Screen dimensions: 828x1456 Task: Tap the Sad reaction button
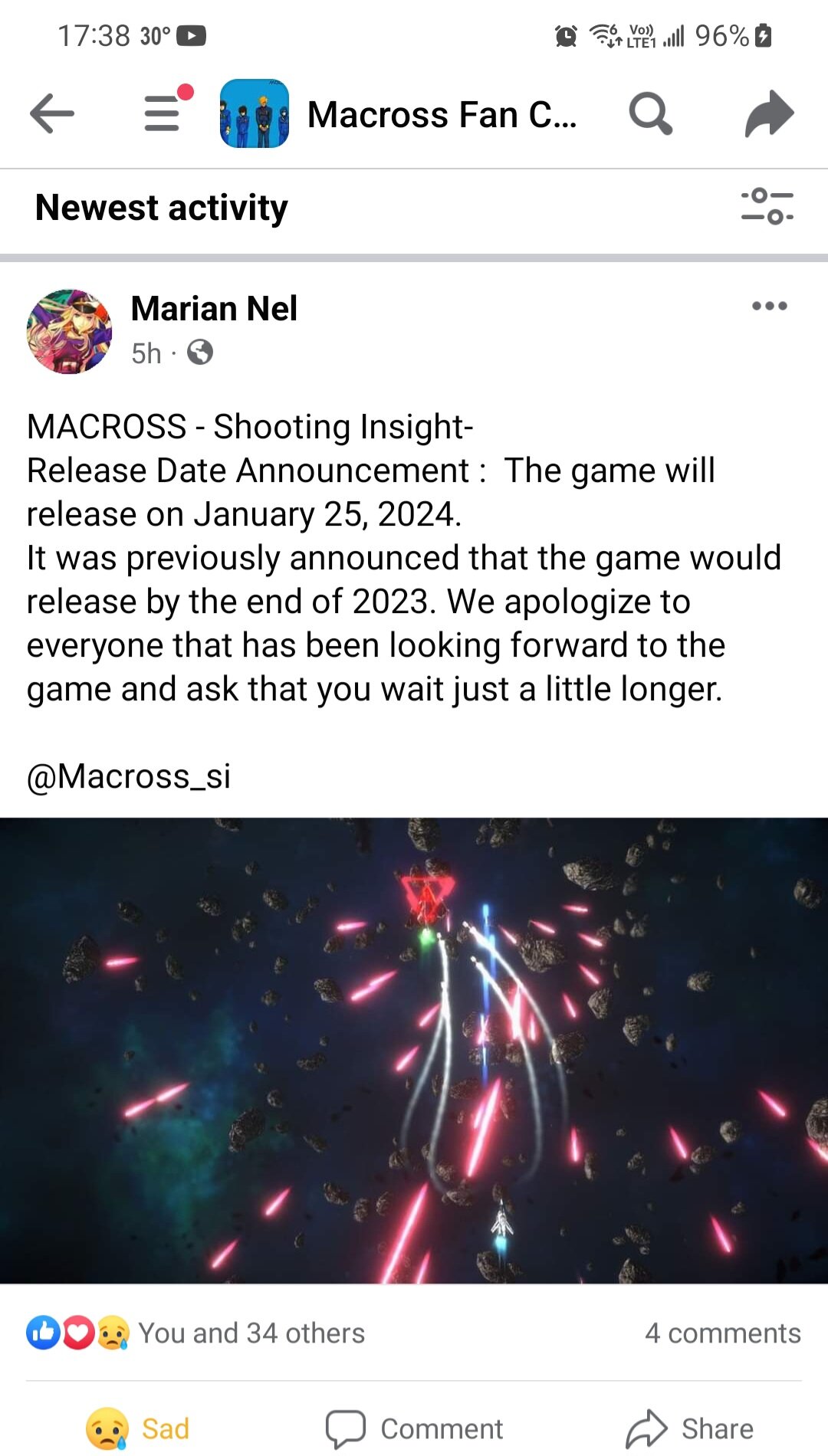(x=138, y=1429)
